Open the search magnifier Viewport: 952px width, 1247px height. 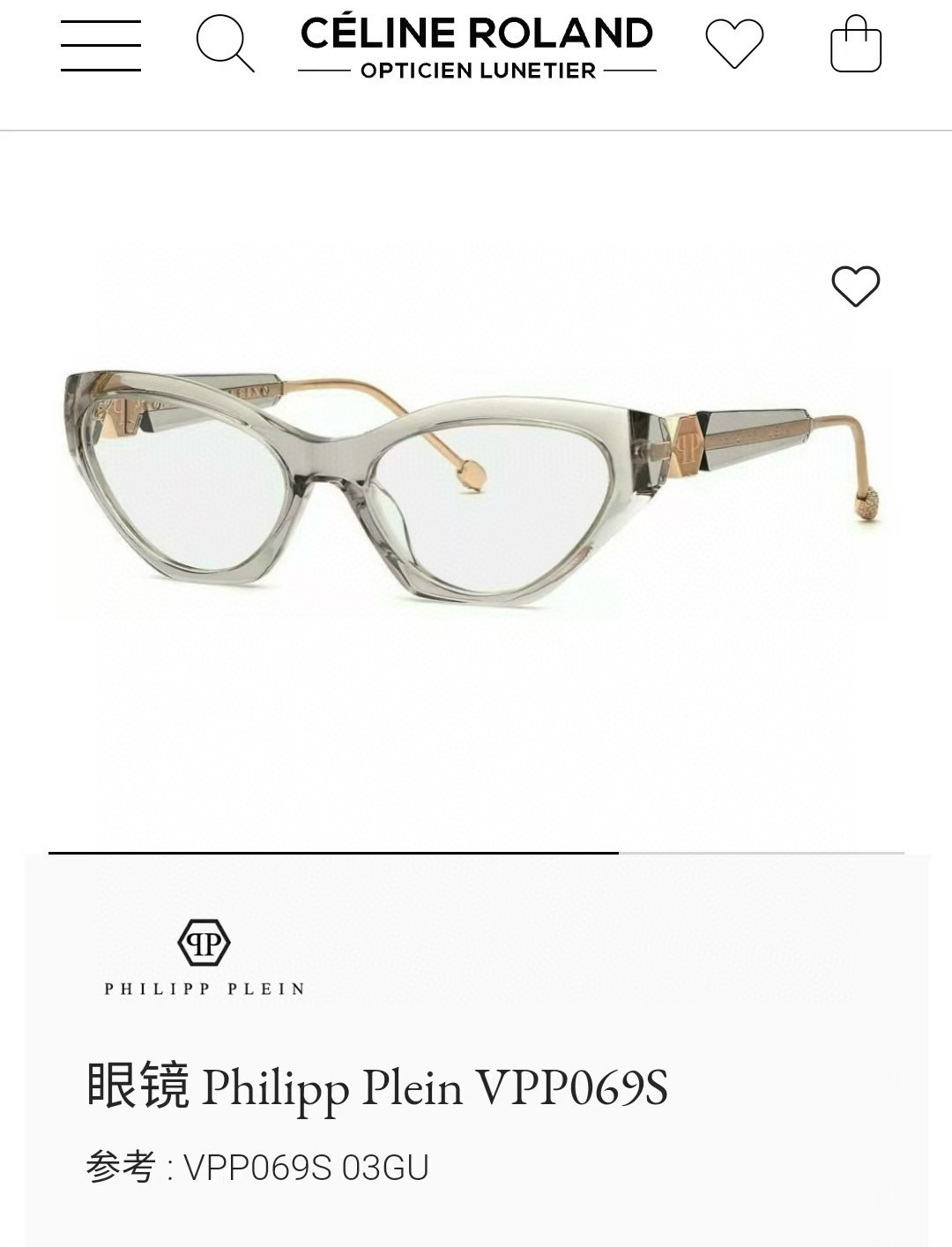coord(225,44)
